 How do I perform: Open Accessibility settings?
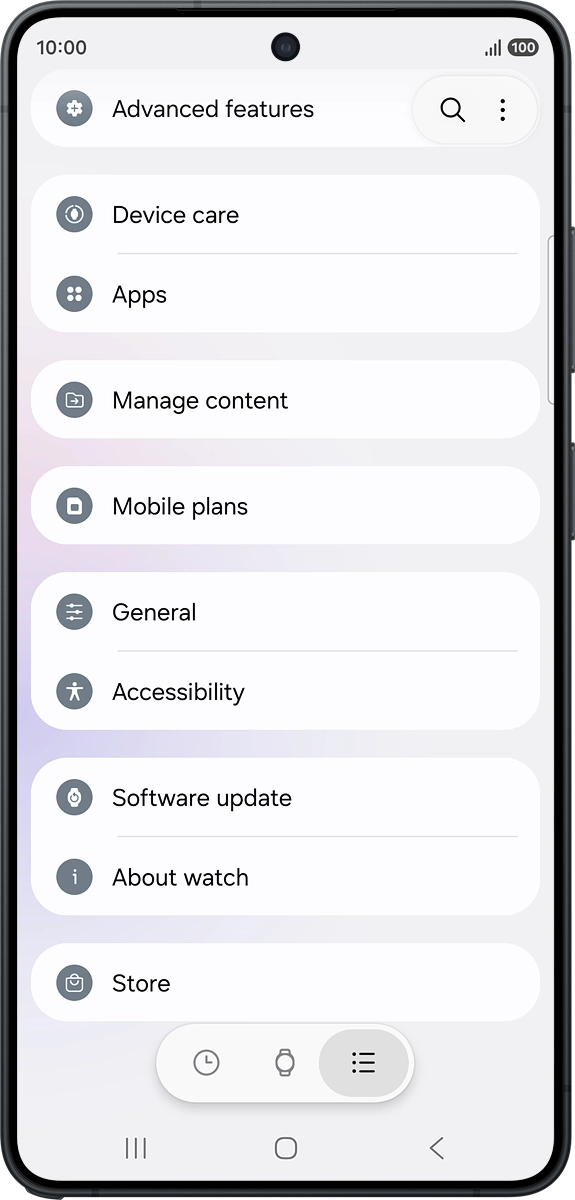pos(285,691)
